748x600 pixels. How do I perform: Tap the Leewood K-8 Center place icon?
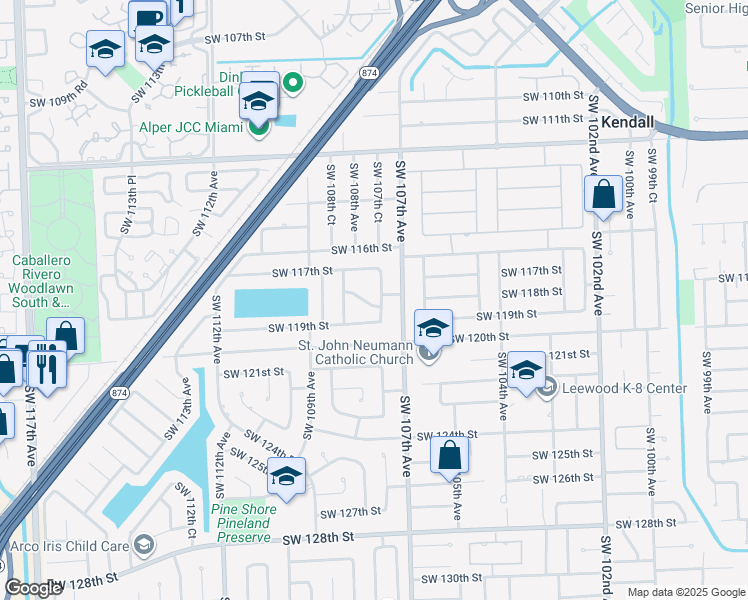coord(546,389)
